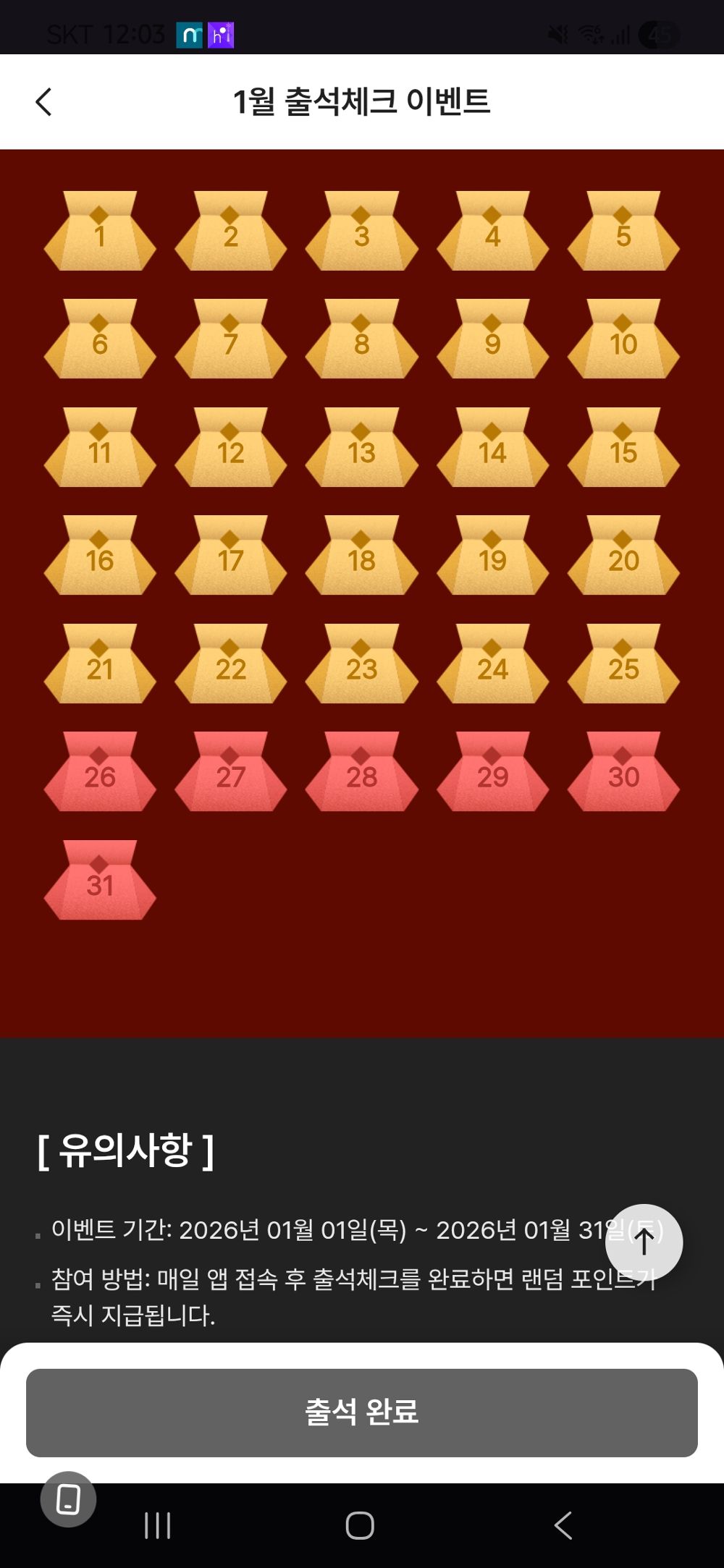Open the floating phone icon button

coord(68,1499)
